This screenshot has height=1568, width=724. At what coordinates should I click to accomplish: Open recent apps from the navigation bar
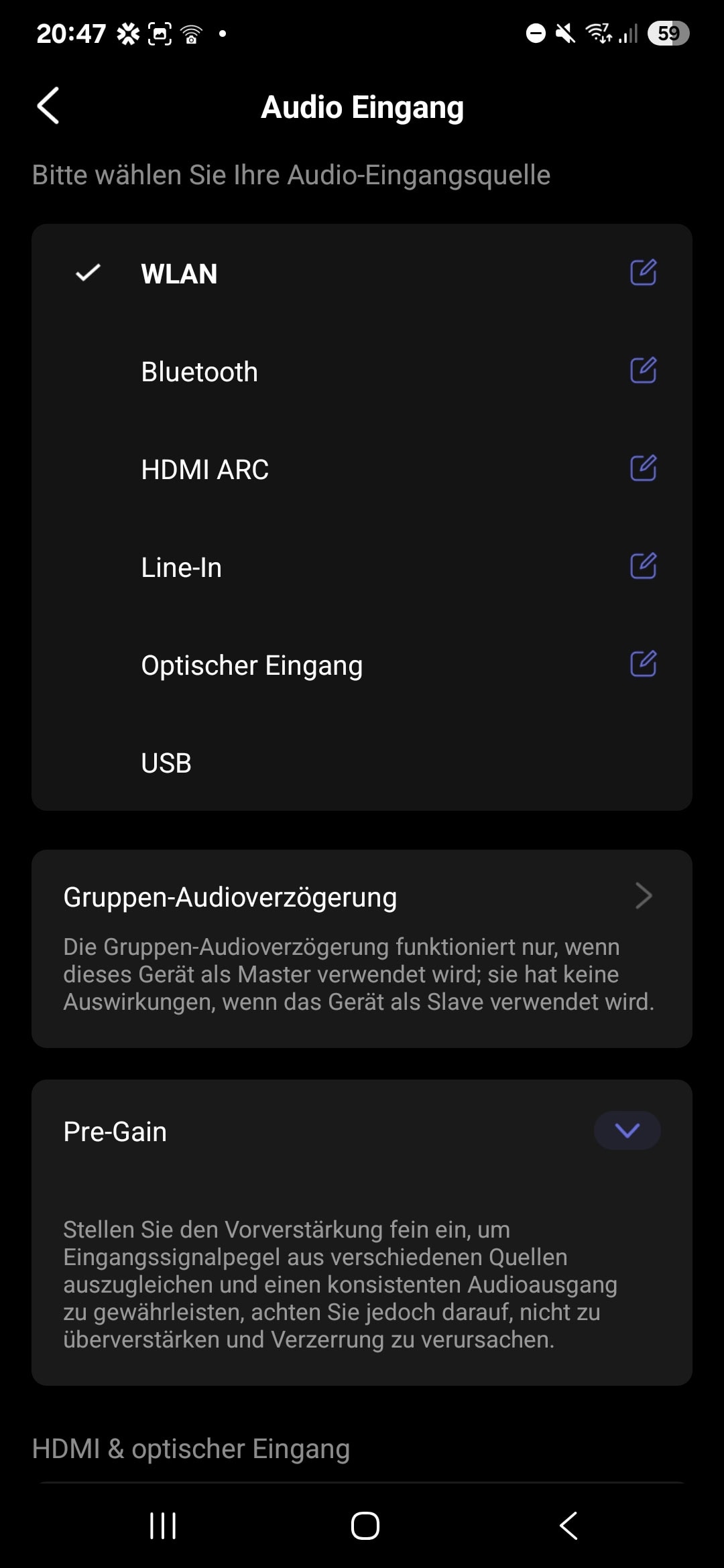(163, 1526)
